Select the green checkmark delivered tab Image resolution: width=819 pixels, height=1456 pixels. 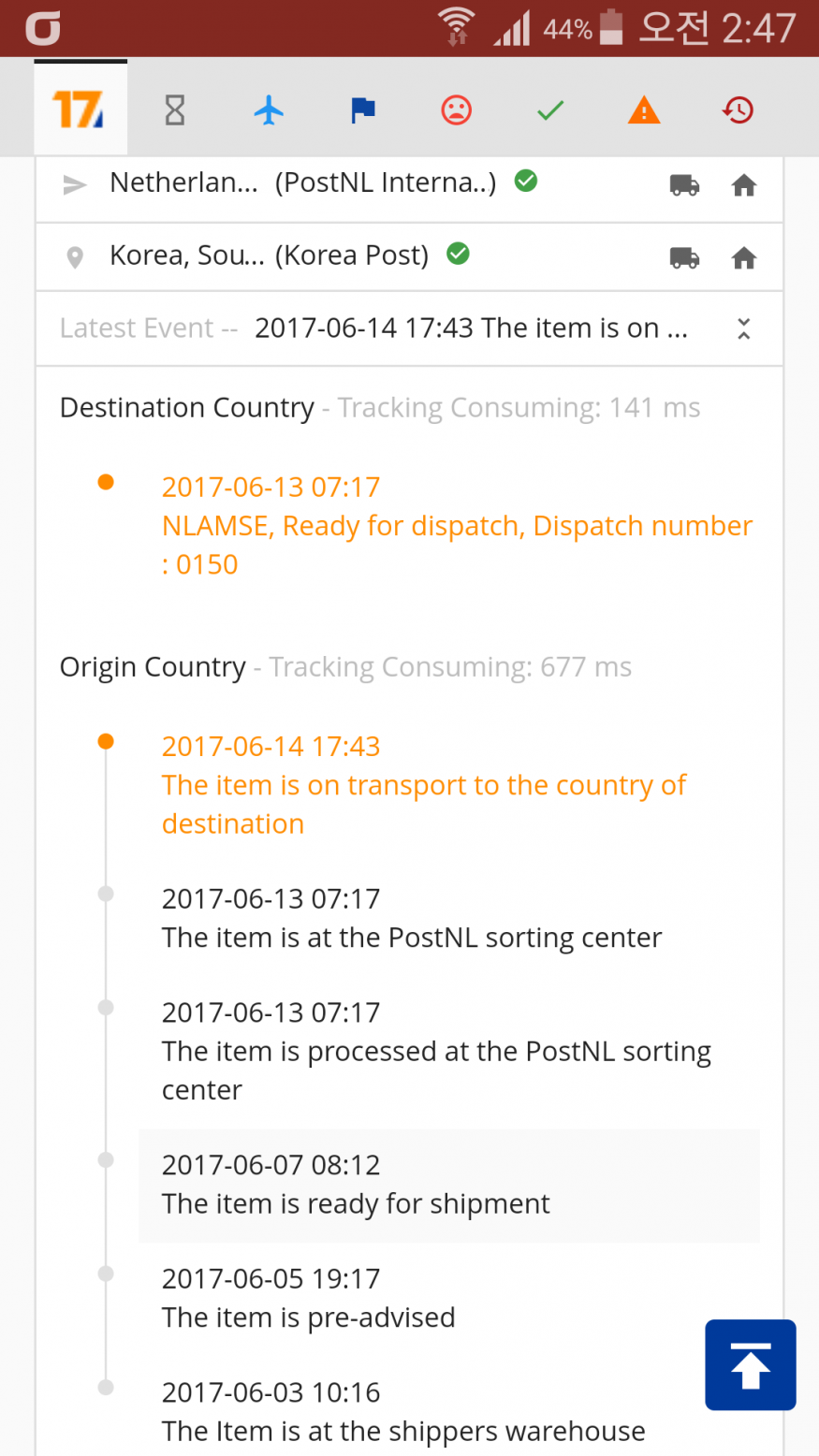[x=550, y=109]
